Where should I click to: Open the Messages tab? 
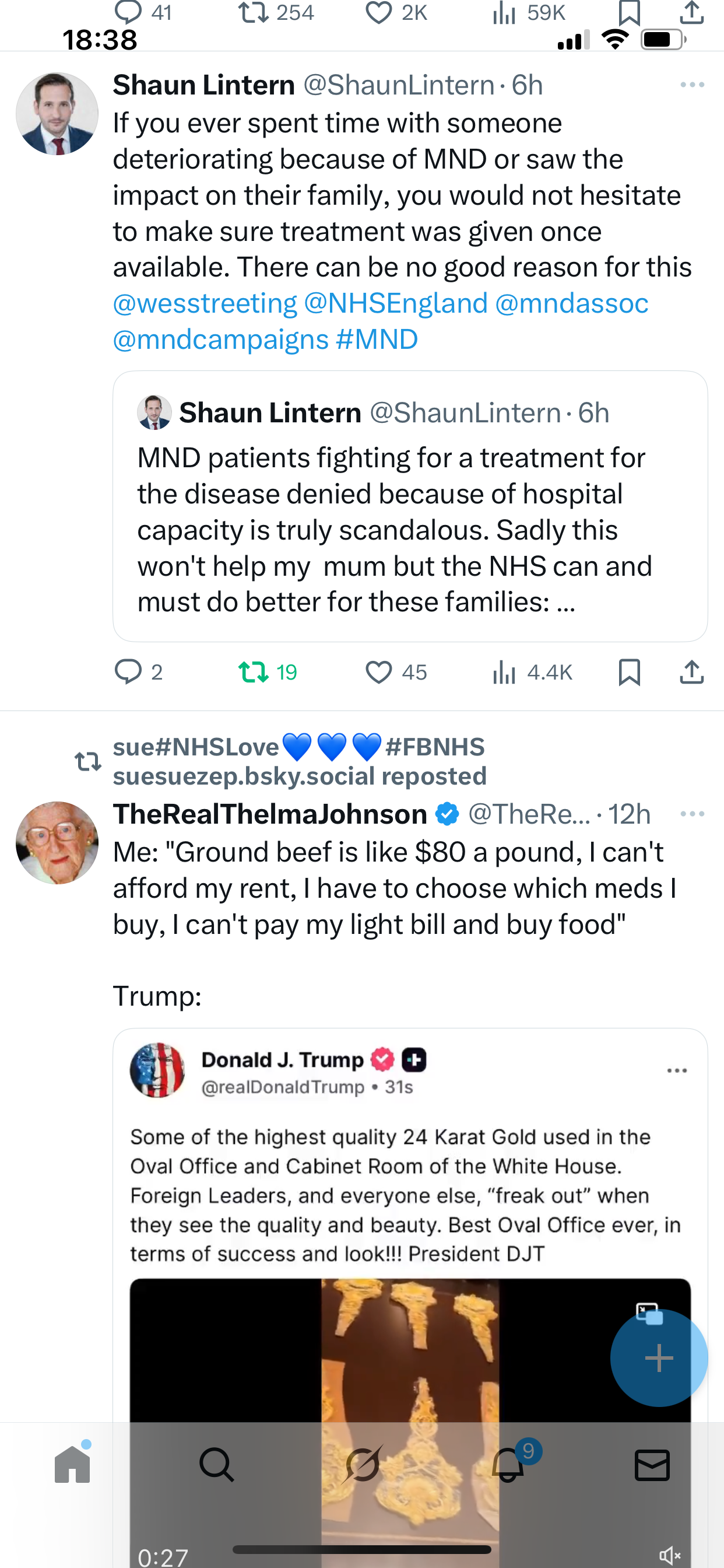pyautogui.click(x=652, y=1465)
